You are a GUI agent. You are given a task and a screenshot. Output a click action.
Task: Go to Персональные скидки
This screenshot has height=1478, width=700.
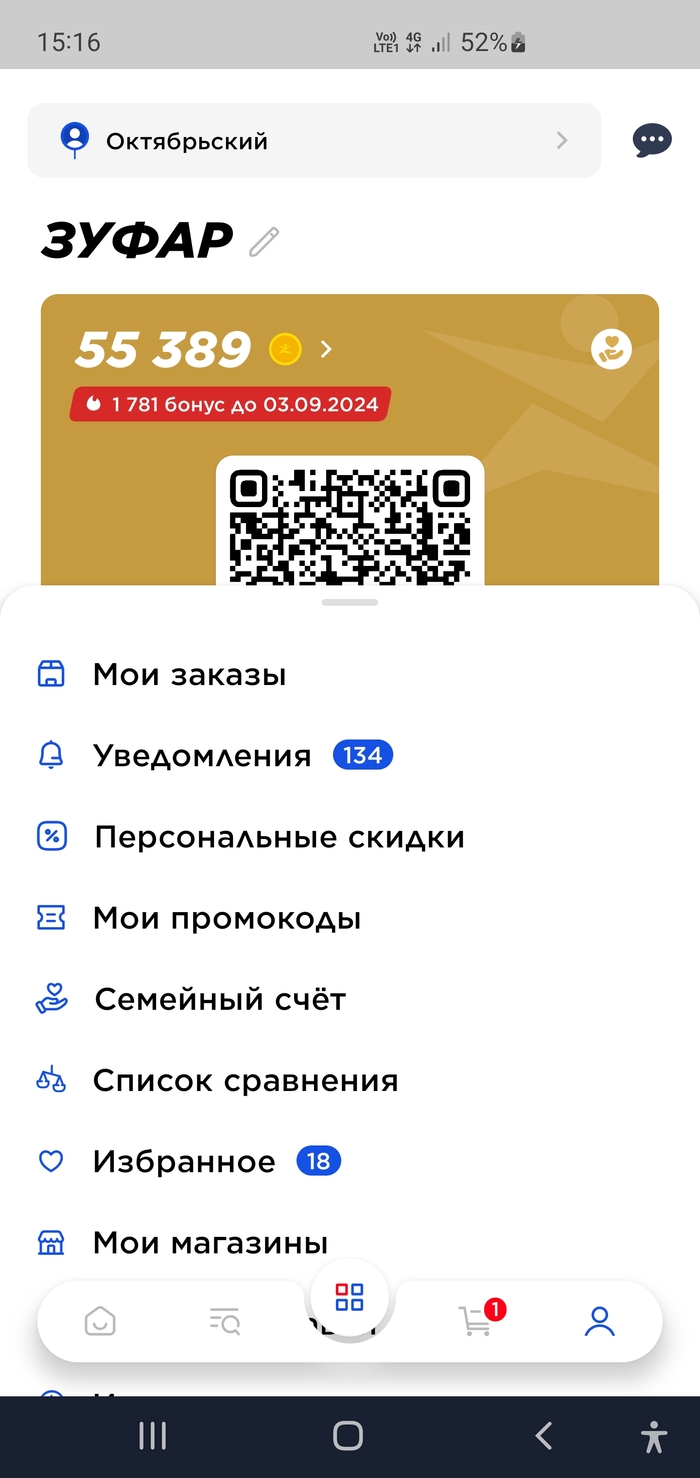[279, 837]
